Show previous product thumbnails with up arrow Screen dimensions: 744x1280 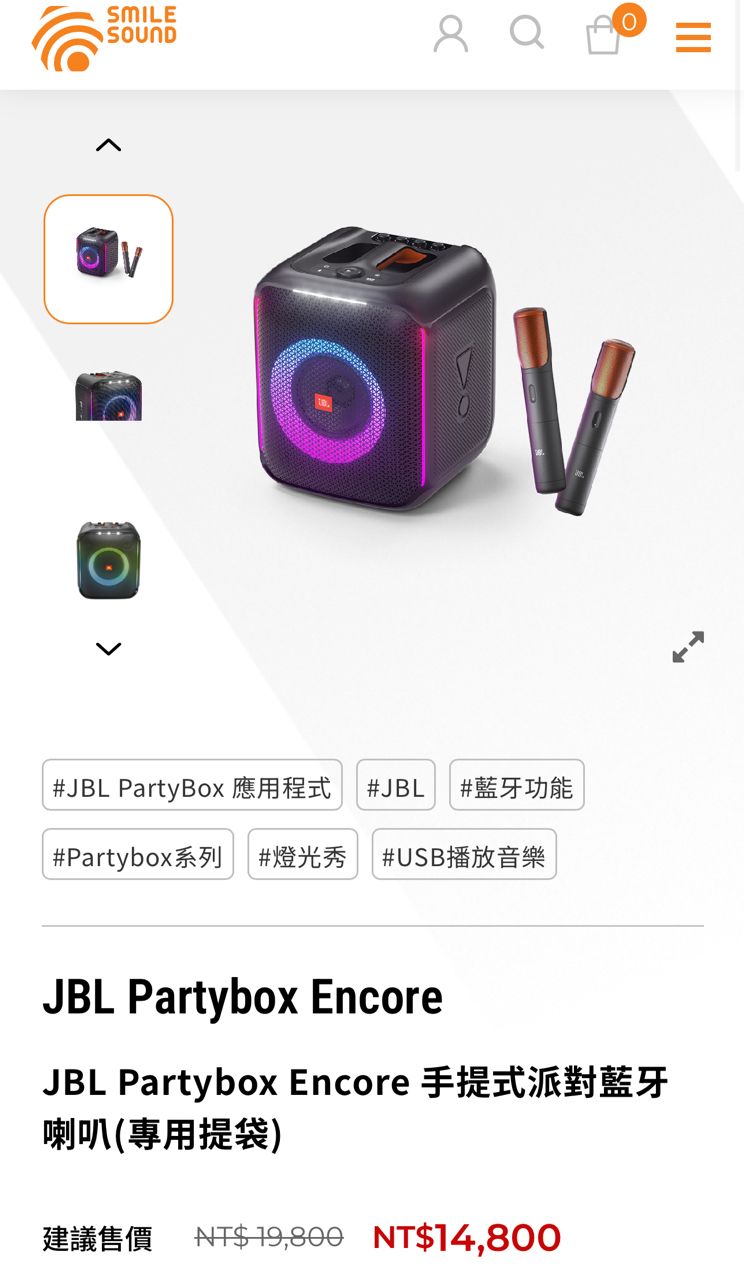108,146
